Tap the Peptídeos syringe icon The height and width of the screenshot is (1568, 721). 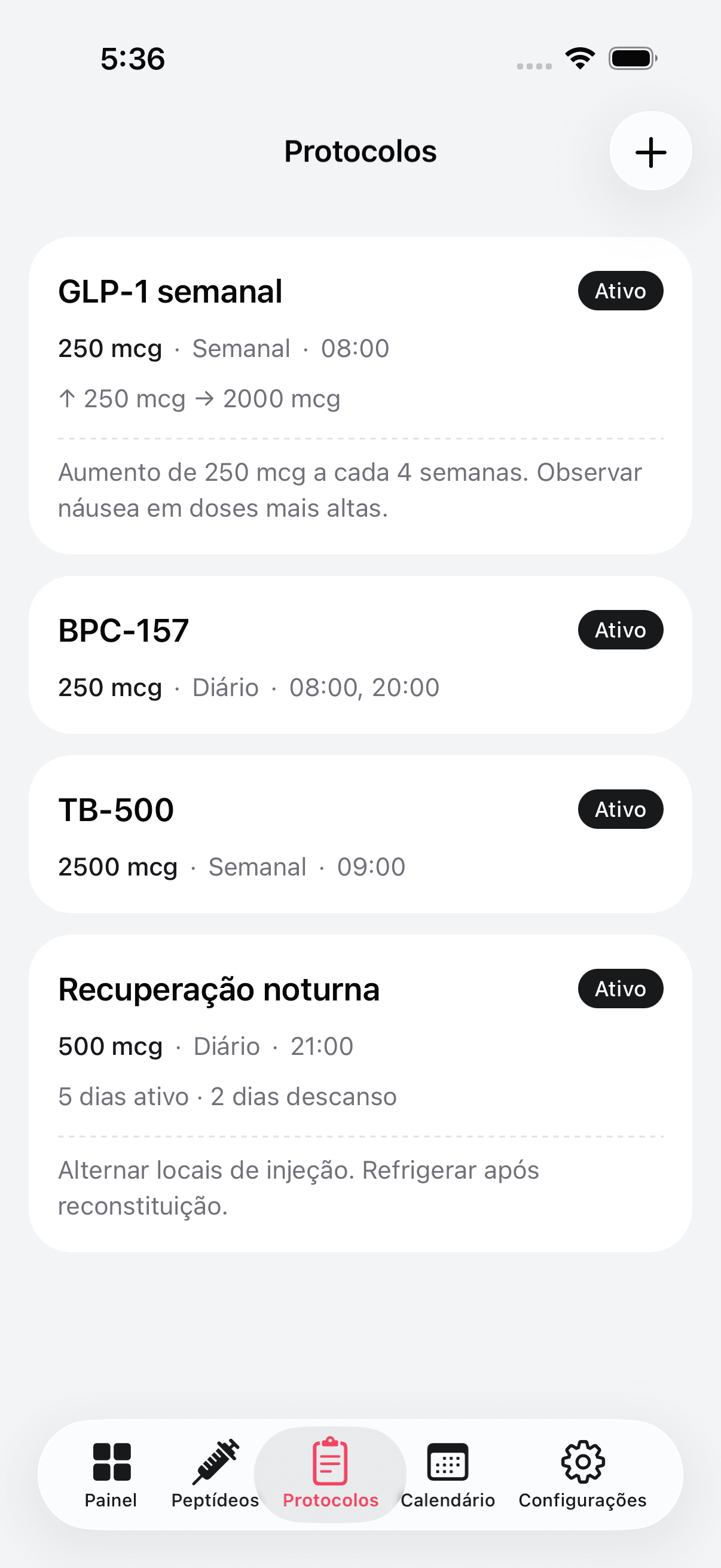216,1461
